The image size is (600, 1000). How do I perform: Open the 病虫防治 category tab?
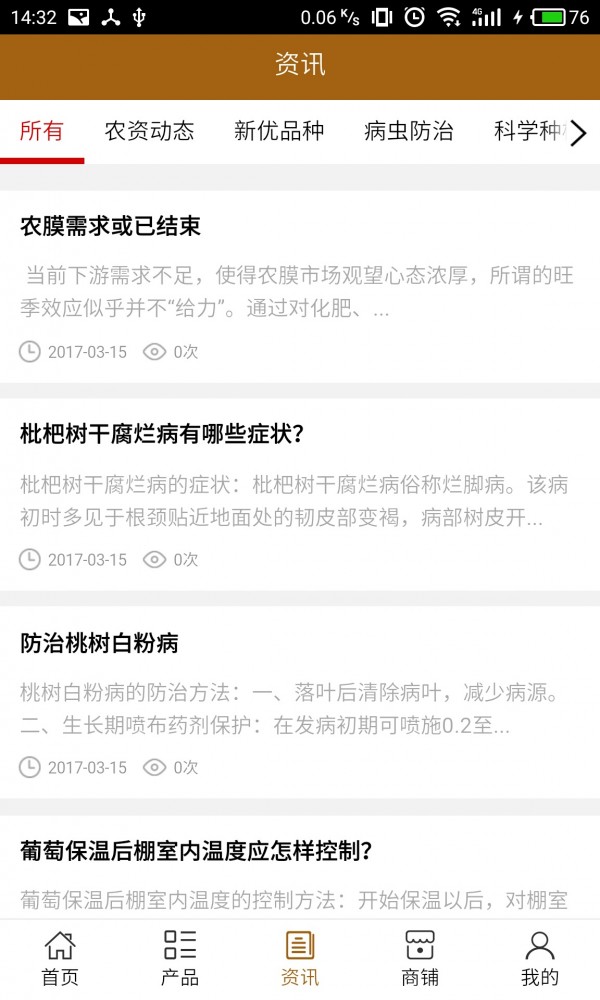[x=408, y=131]
